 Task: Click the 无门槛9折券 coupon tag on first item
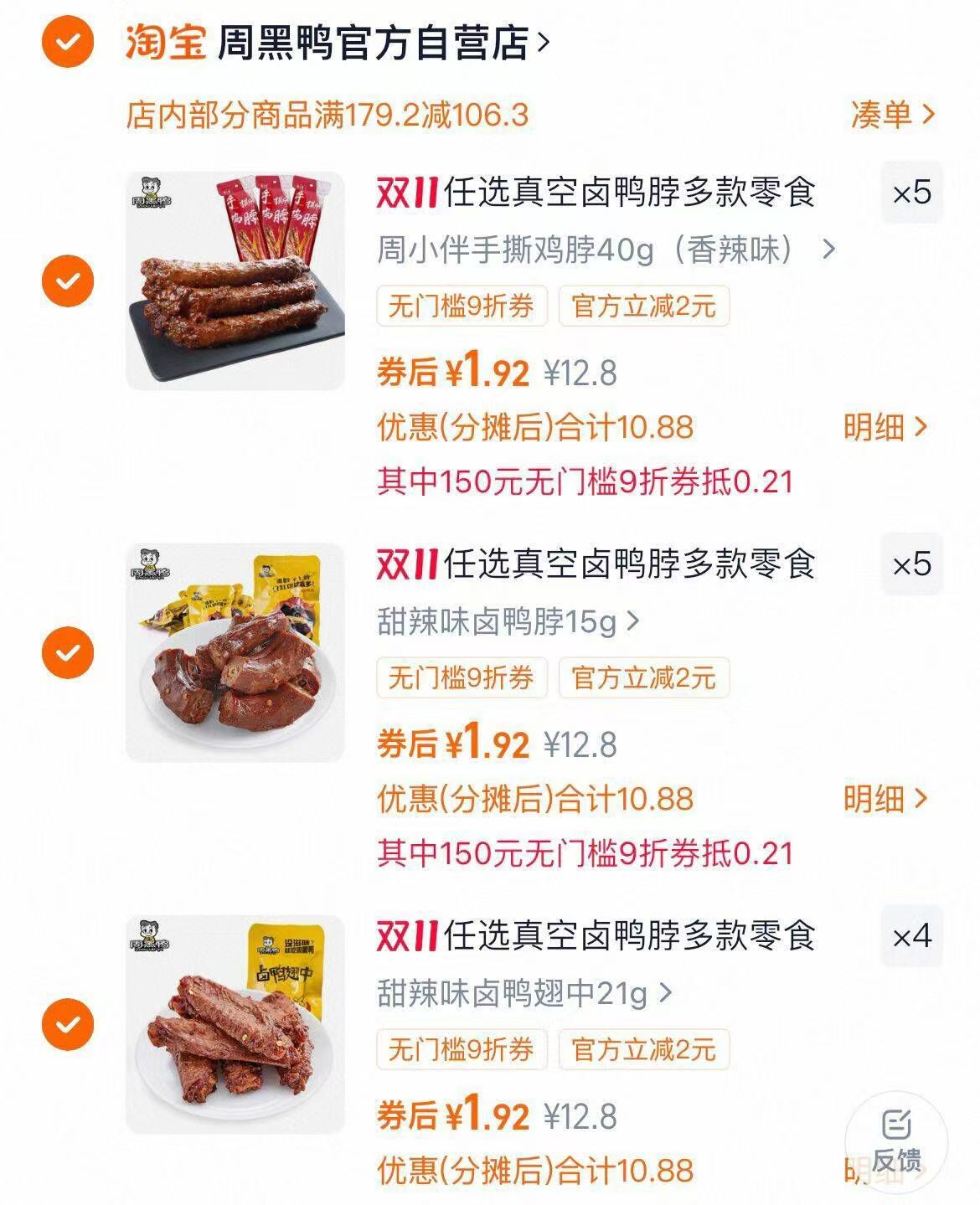pyautogui.click(x=460, y=307)
